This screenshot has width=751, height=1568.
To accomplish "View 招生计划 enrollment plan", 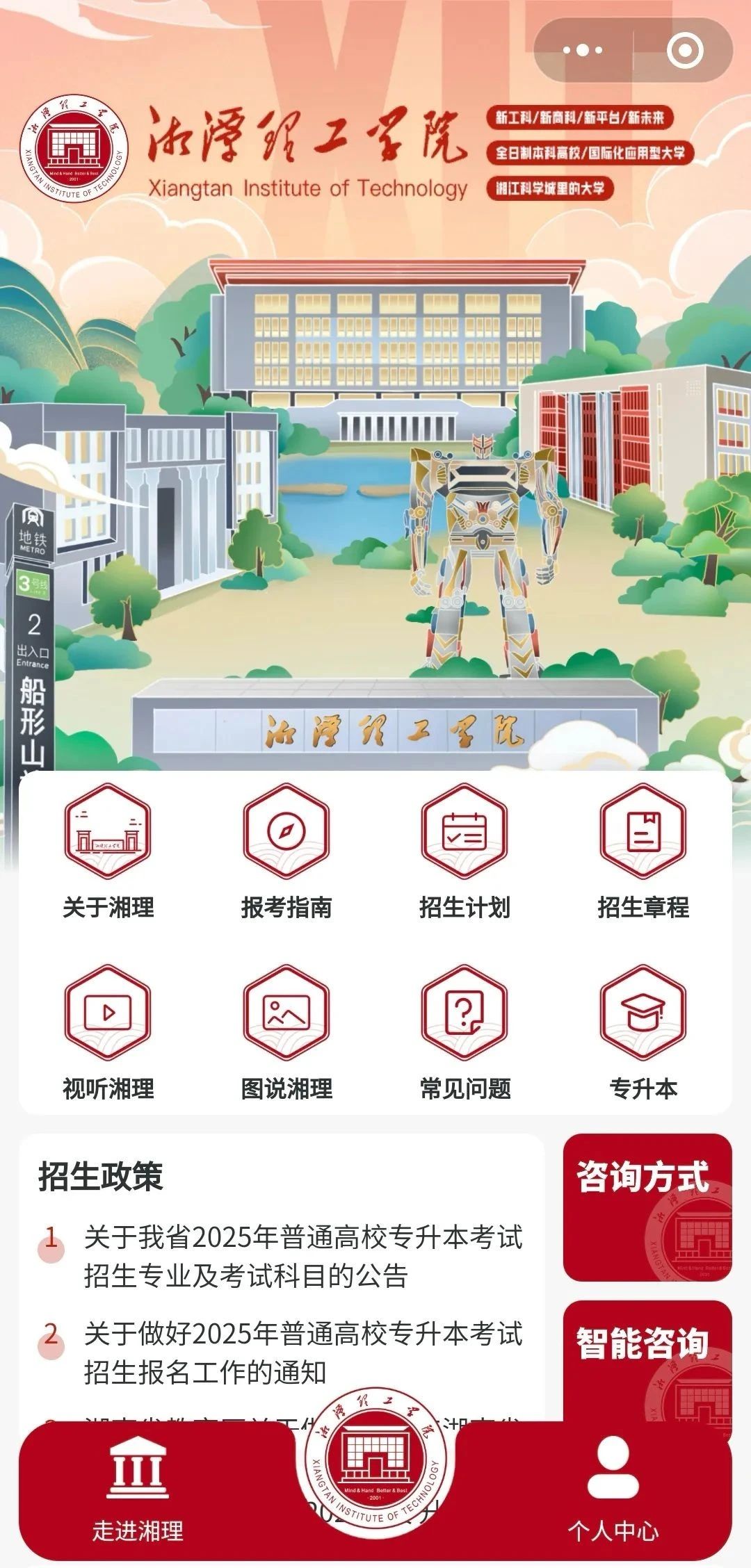I will [x=465, y=851].
